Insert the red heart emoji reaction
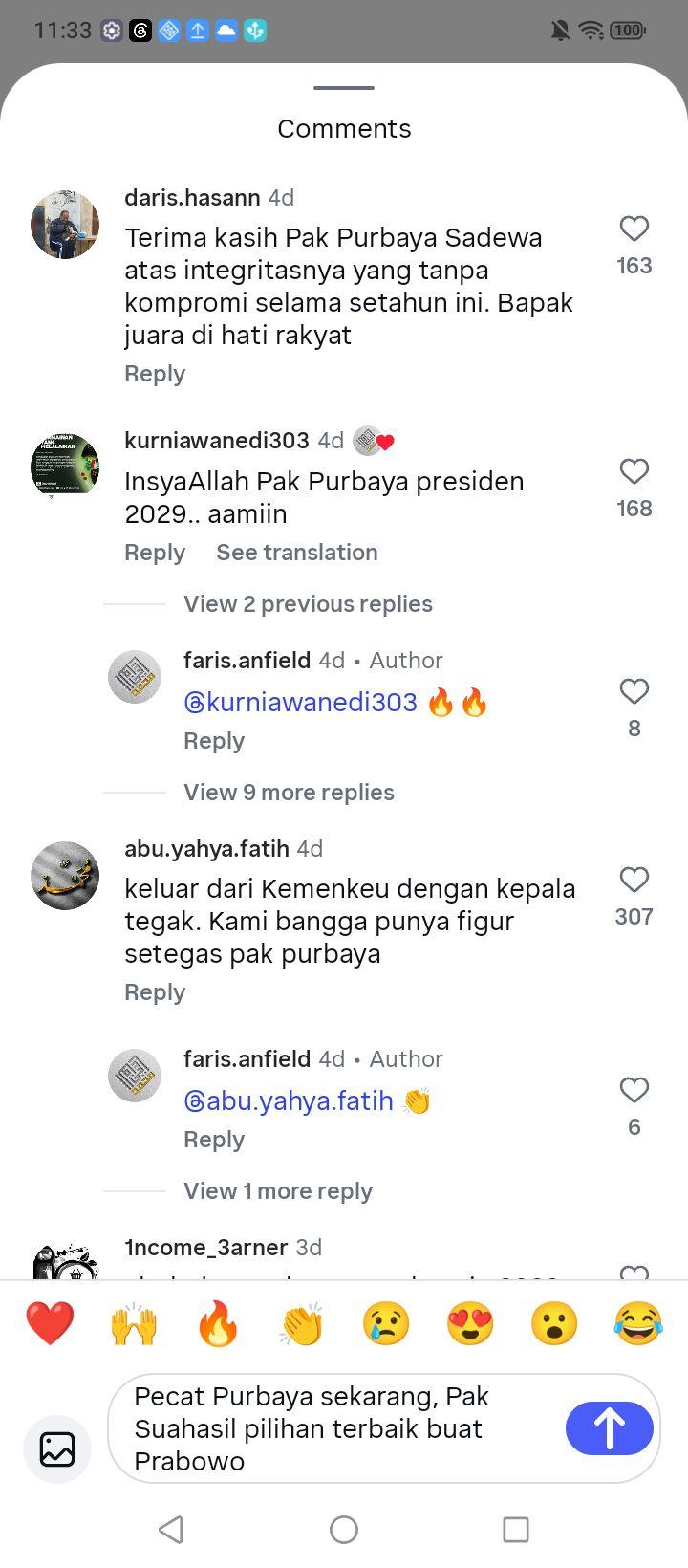The width and height of the screenshot is (688, 1568). (x=50, y=1324)
